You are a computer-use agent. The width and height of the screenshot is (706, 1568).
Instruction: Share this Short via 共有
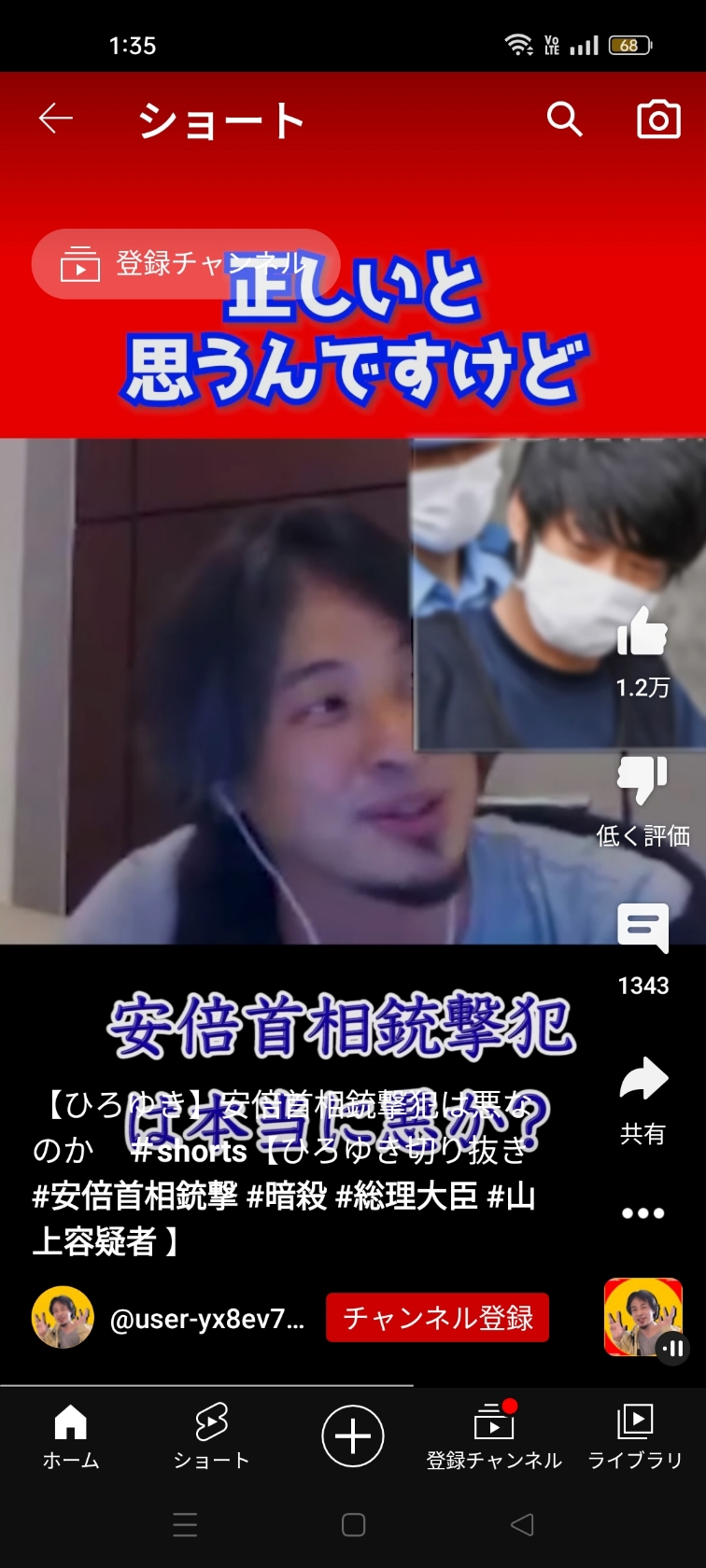(643, 1079)
